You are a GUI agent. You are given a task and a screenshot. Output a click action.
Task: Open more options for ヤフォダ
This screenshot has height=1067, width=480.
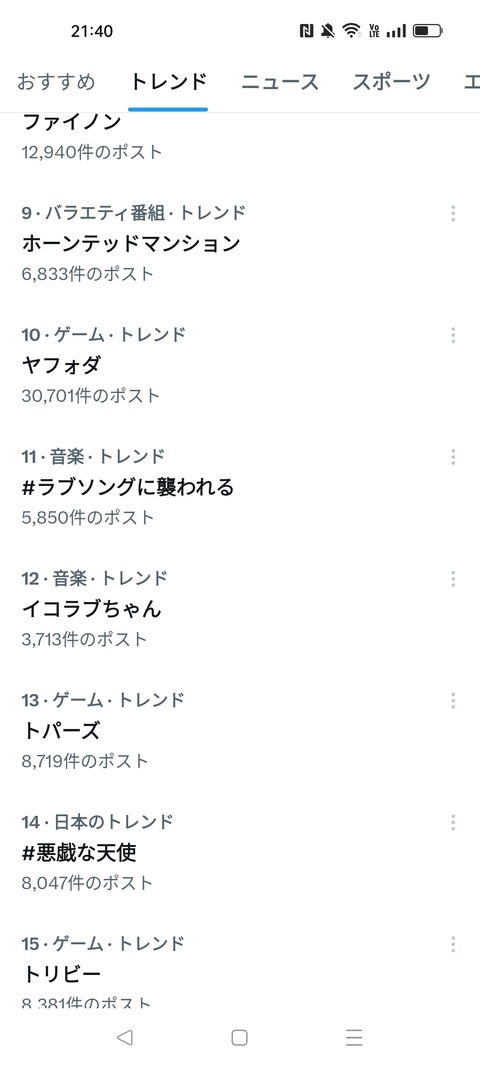[x=453, y=335]
